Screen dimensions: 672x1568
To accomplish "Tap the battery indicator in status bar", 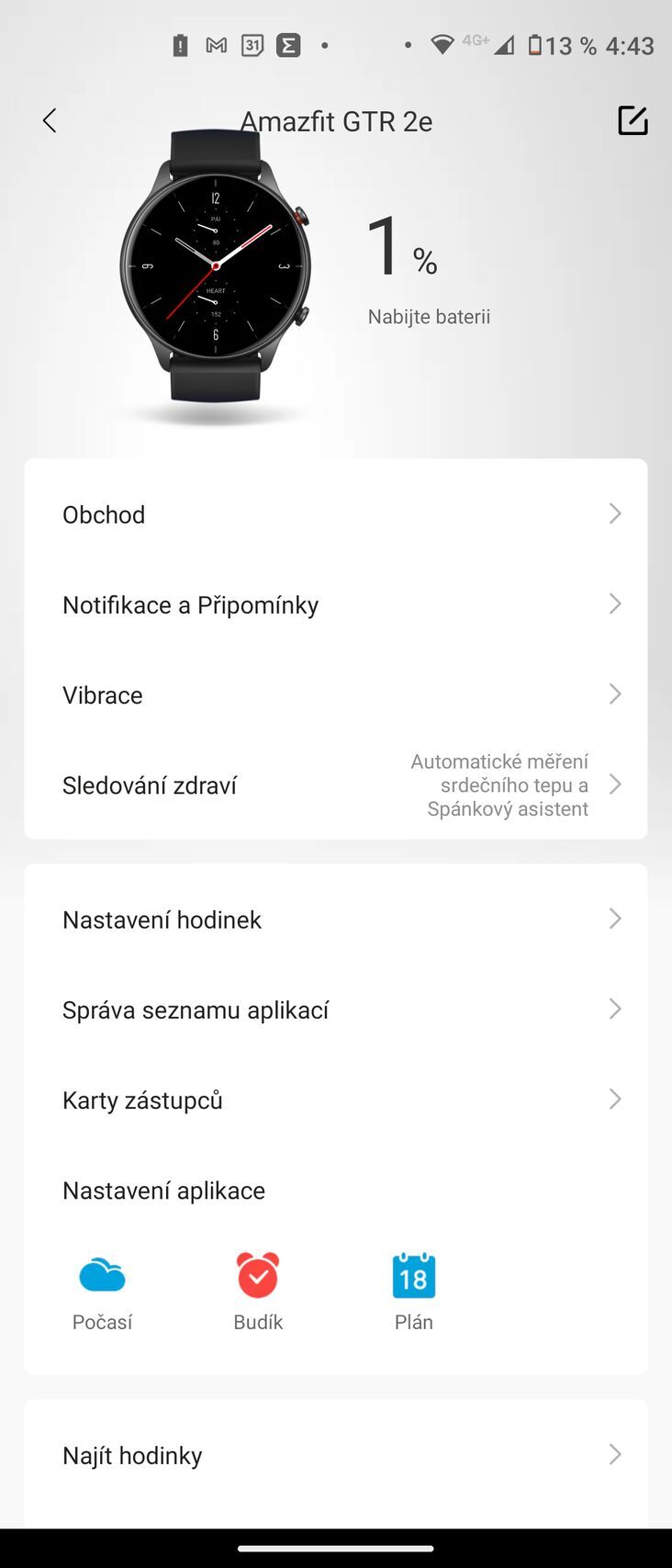I will 536,45.
